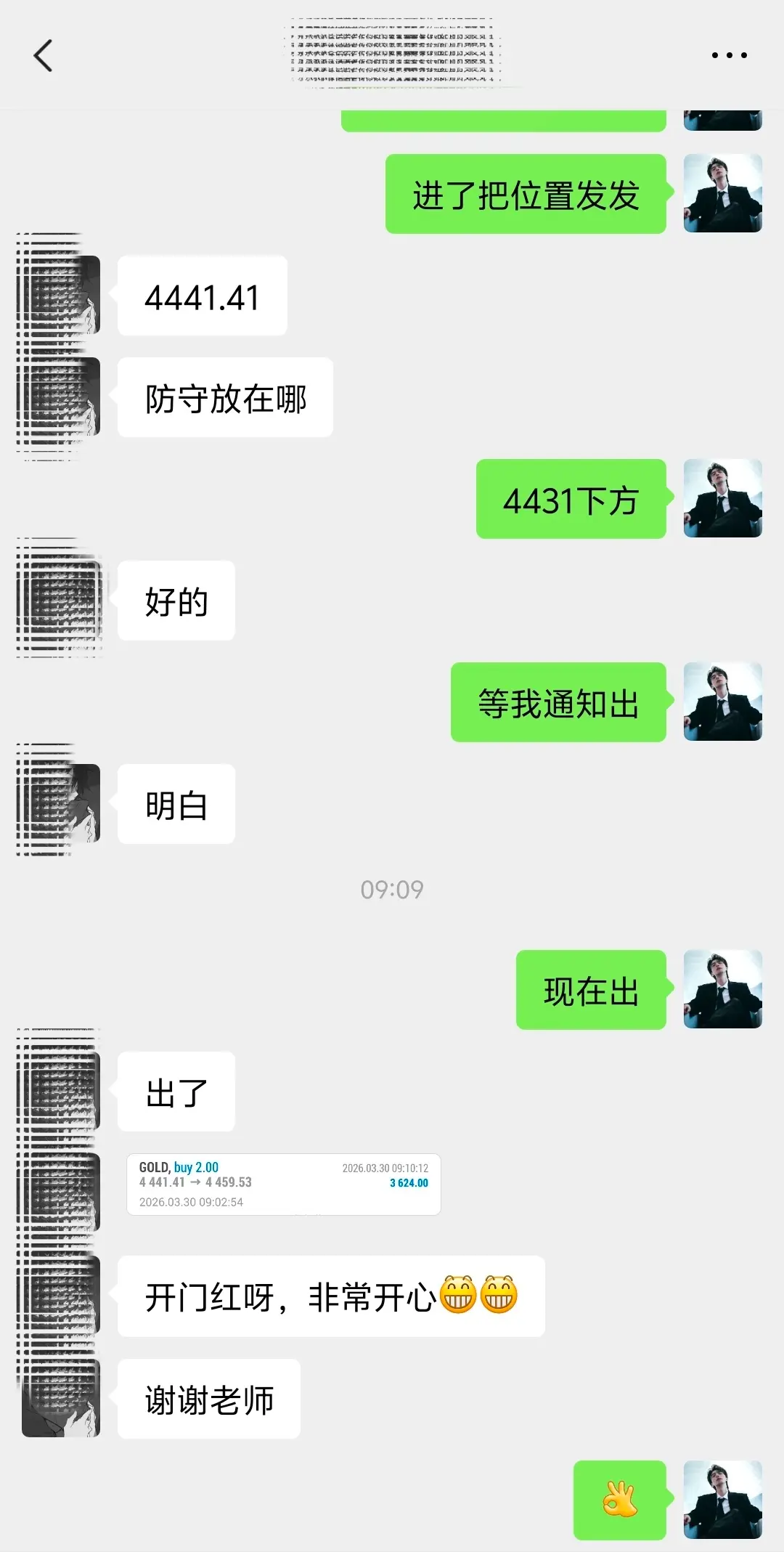Tap the contact avatar next to 明白 bubble
The height and width of the screenshot is (1552, 784).
pos(58,804)
